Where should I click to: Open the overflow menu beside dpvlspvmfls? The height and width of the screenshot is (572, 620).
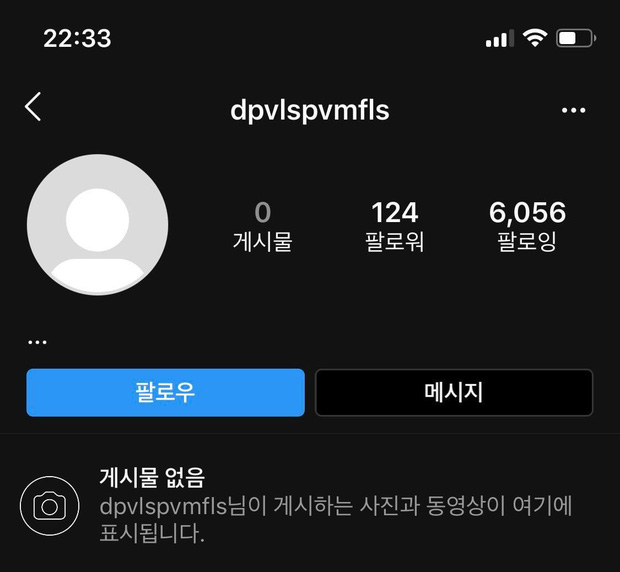pyautogui.click(x=573, y=110)
